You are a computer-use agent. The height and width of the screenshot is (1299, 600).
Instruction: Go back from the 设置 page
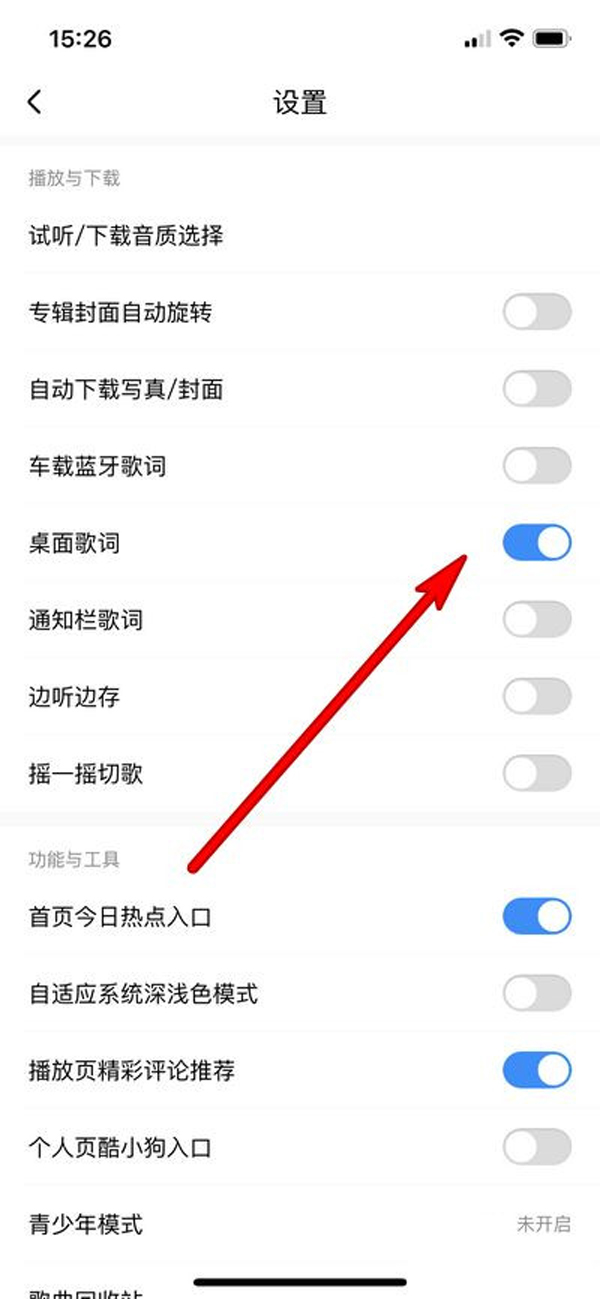[x=35, y=102]
